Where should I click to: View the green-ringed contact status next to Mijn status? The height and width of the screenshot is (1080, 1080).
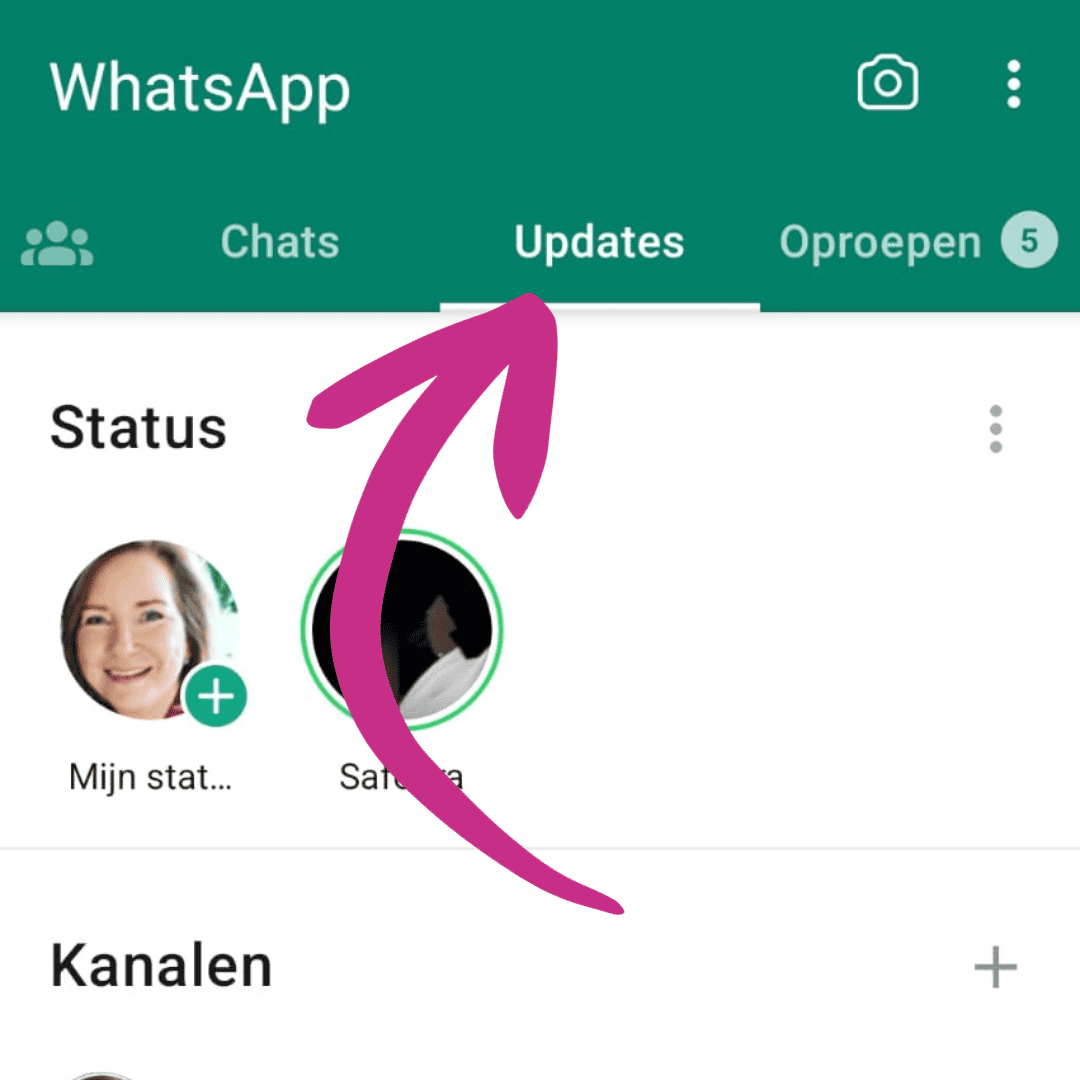[402, 630]
